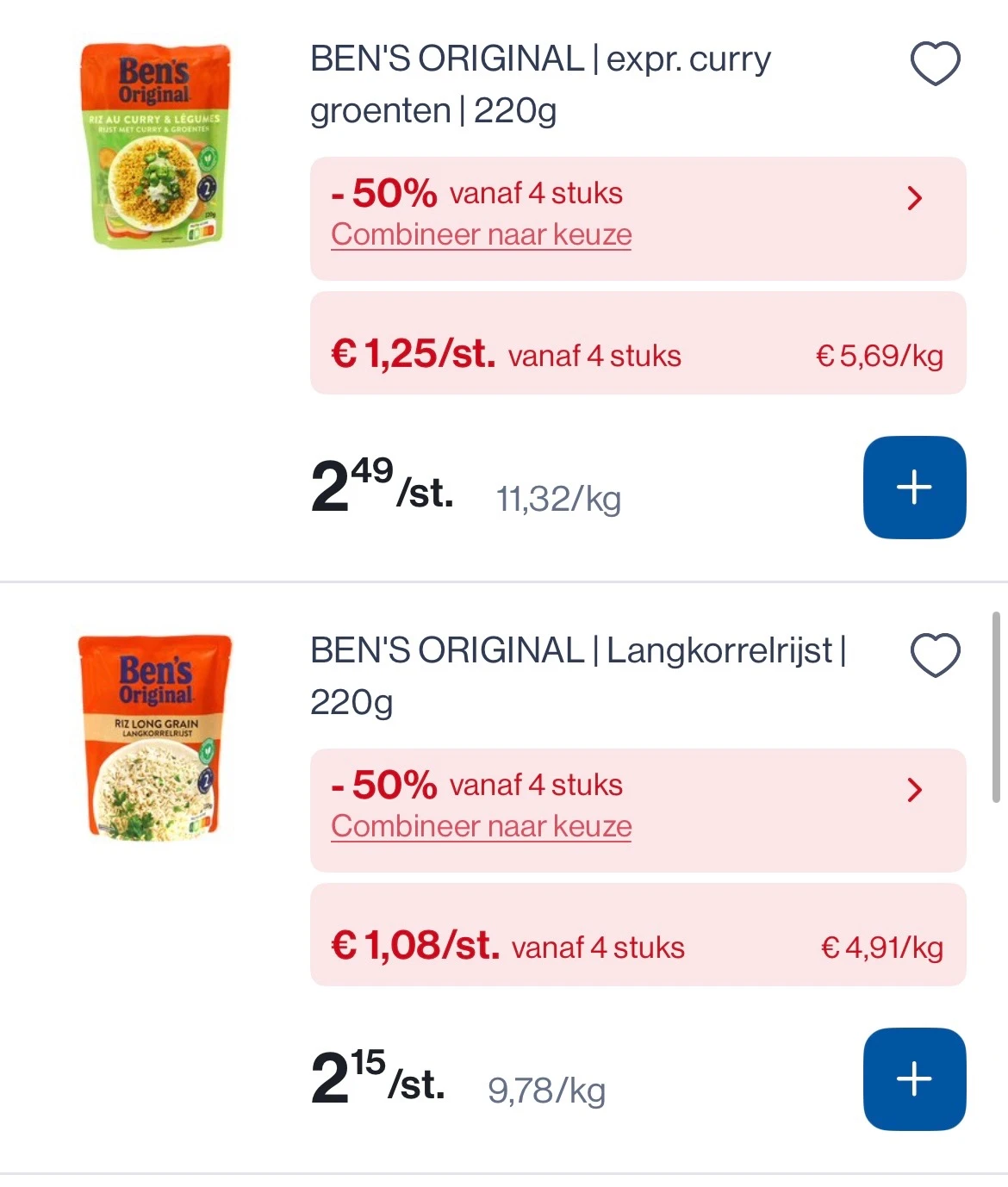Click the blue plus to add curry rice
The height and width of the screenshot is (1187, 1008).
(x=913, y=488)
